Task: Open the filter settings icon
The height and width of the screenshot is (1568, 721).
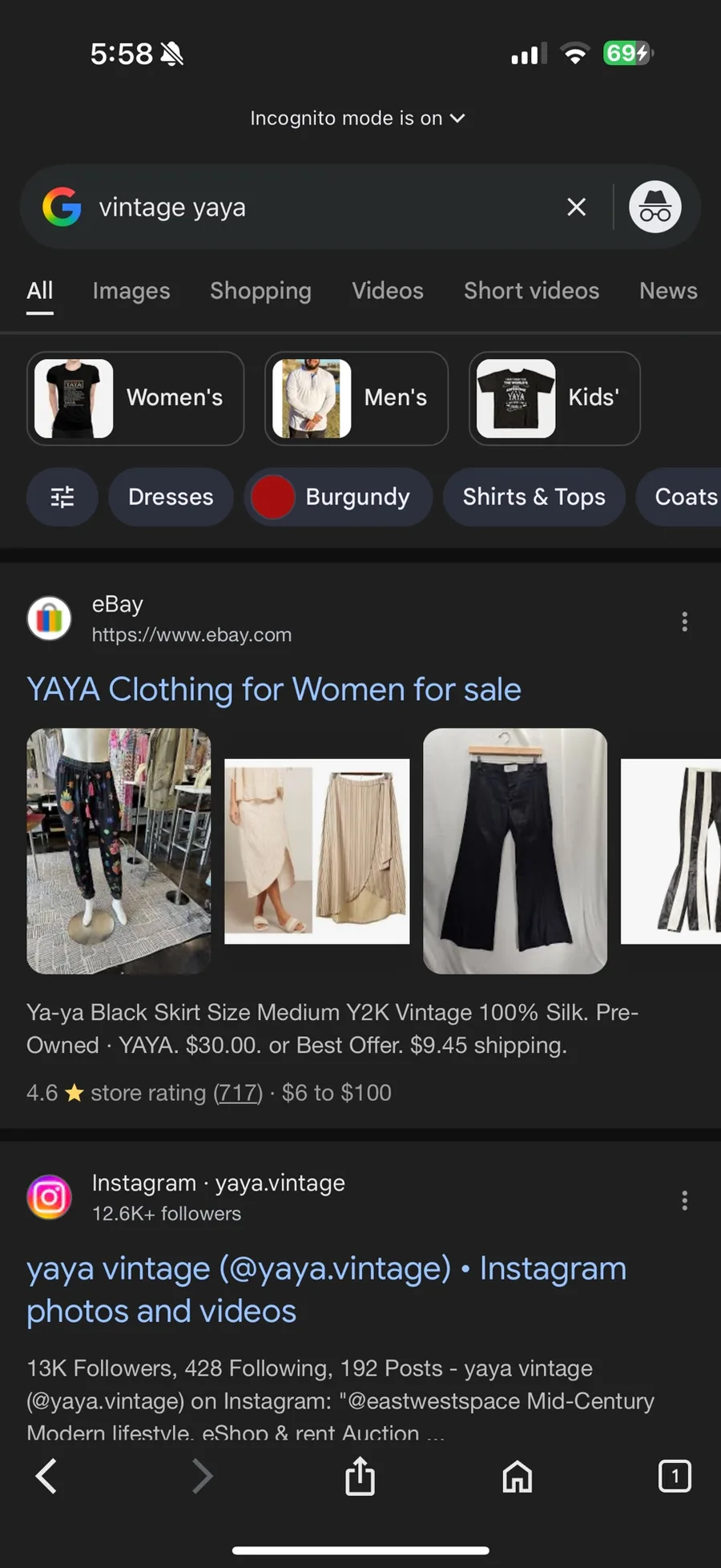Action: [x=62, y=498]
